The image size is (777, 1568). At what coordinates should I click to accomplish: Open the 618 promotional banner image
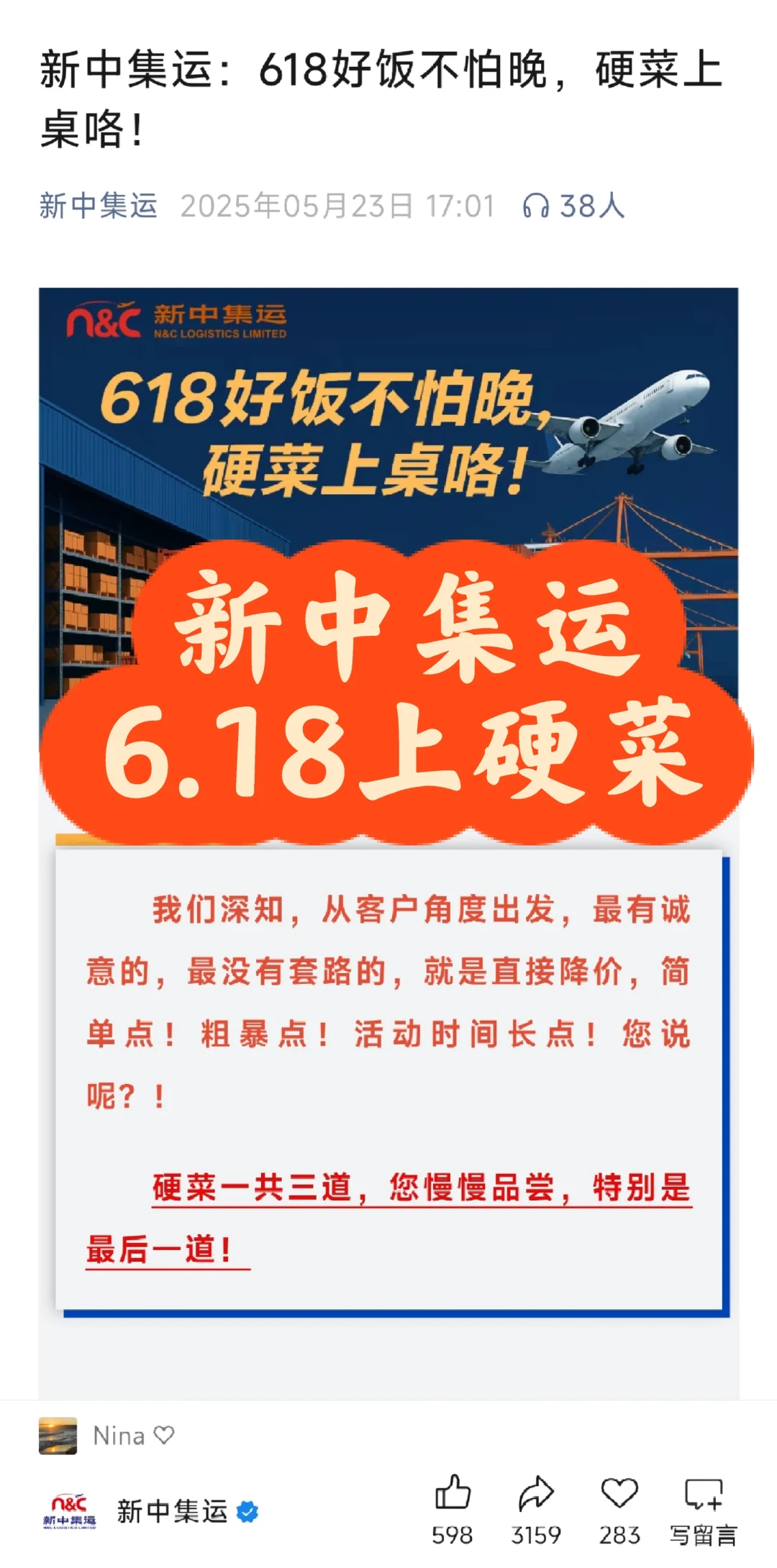(x=388, y=843)
